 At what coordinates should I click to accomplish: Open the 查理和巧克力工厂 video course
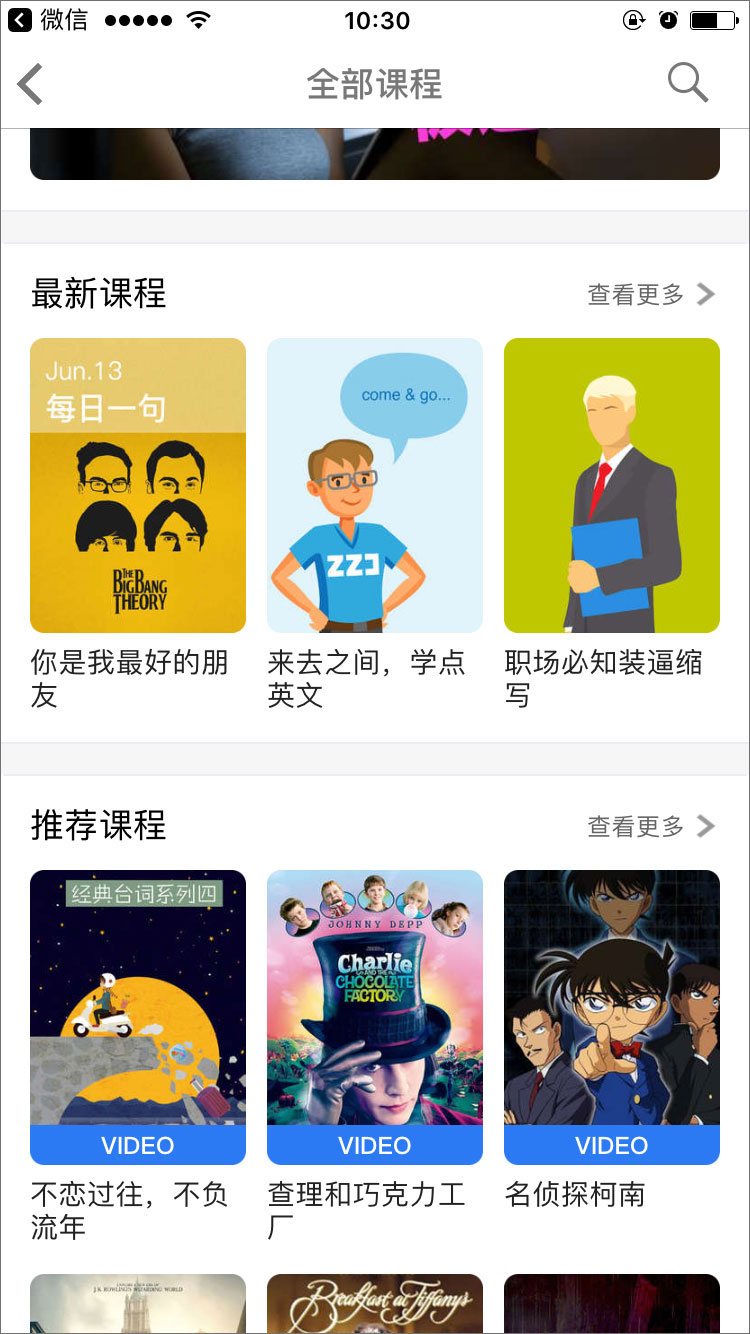[375, 1017]
